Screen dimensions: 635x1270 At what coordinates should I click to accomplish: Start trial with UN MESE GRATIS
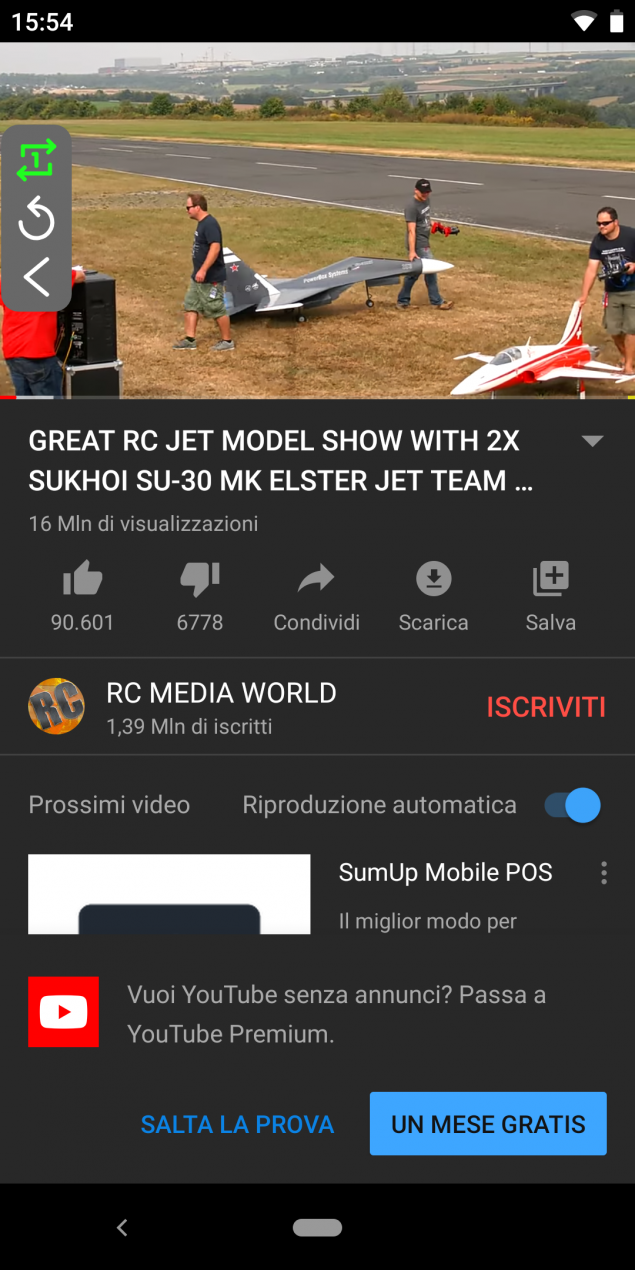point(488,1124)
